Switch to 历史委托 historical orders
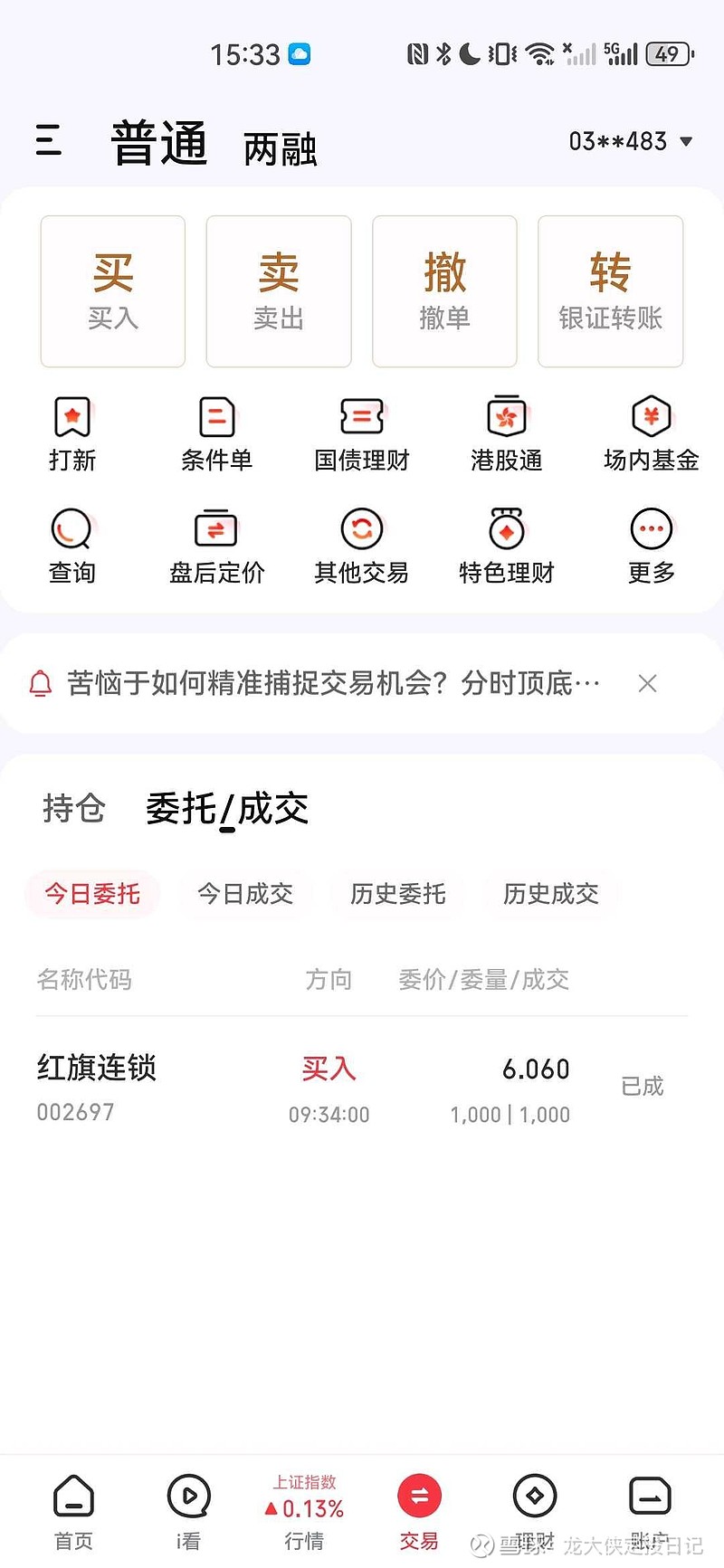The image size is (724, 1568). tap(398, 894)
